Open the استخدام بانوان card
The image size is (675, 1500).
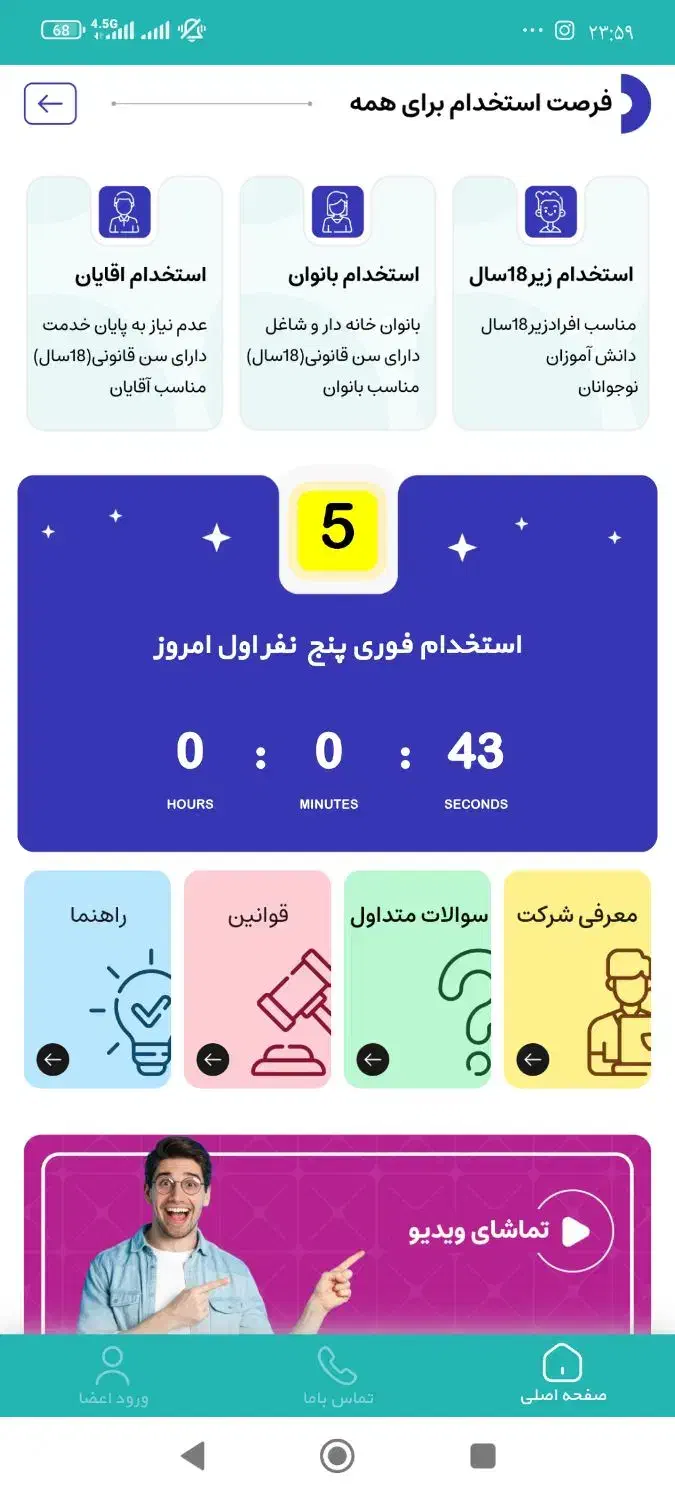[337, 303]
